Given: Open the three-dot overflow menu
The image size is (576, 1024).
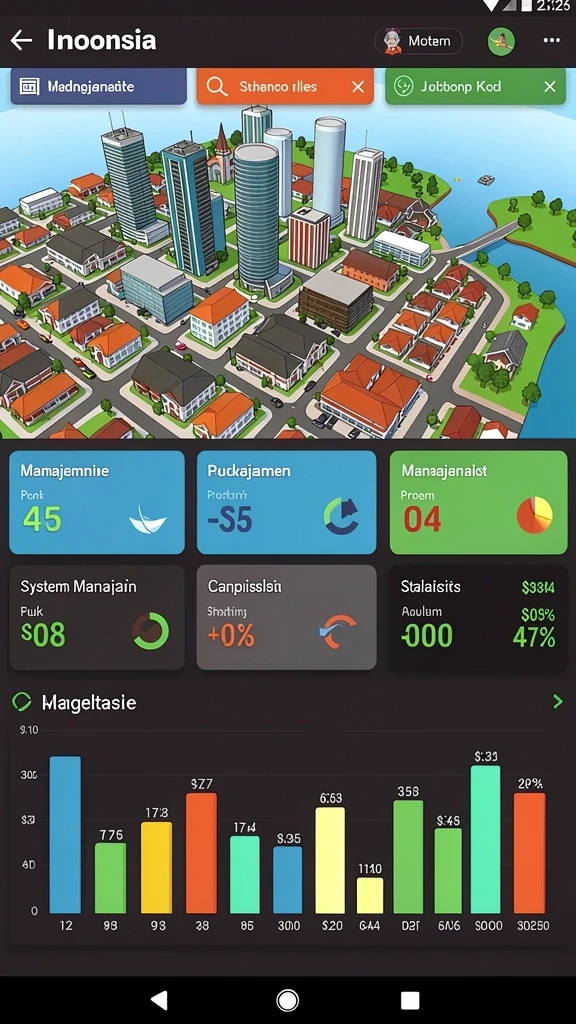Looking at the screenshot, I should point(552,40).
